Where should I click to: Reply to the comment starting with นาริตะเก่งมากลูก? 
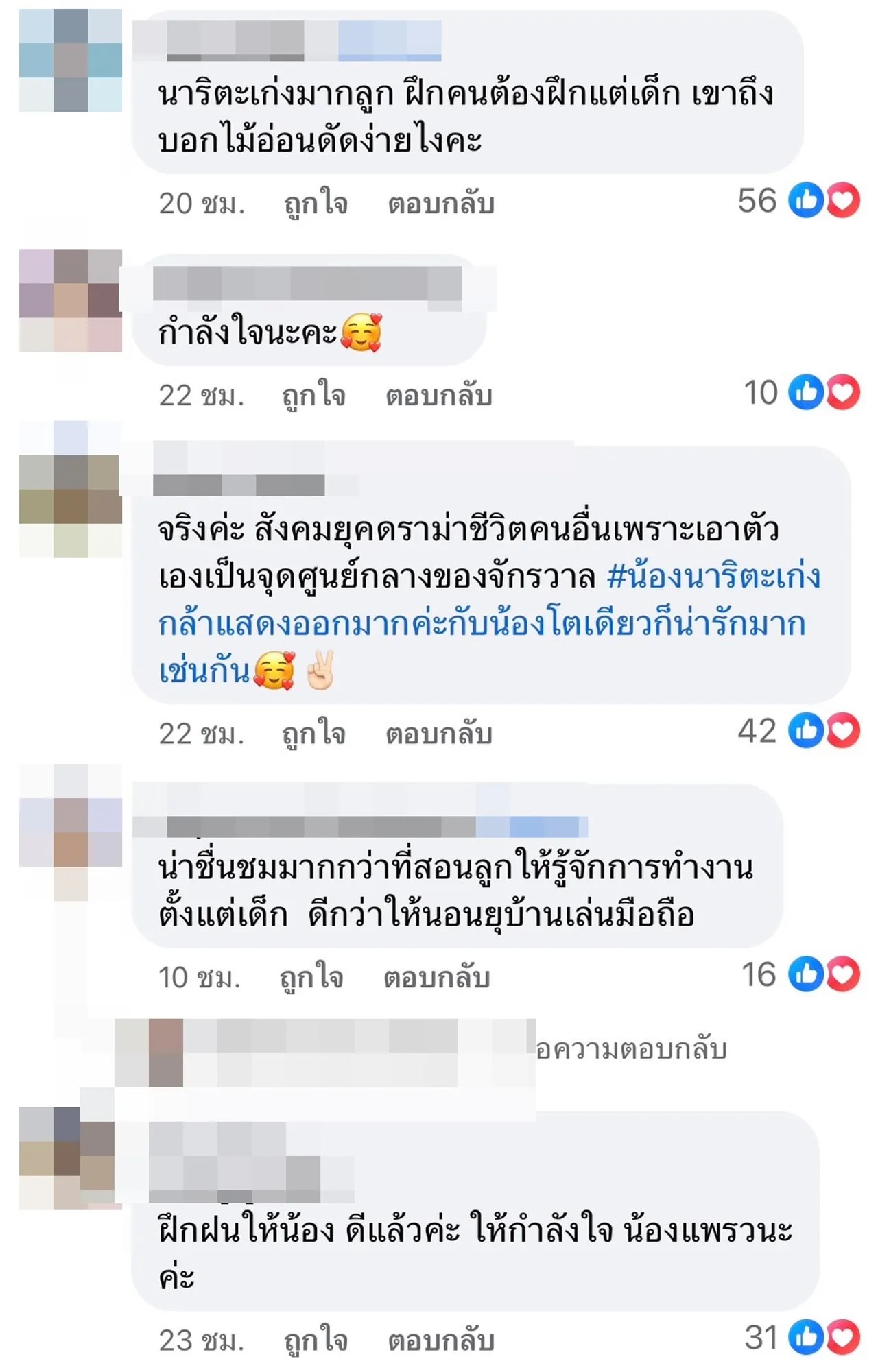coord(441,203)
